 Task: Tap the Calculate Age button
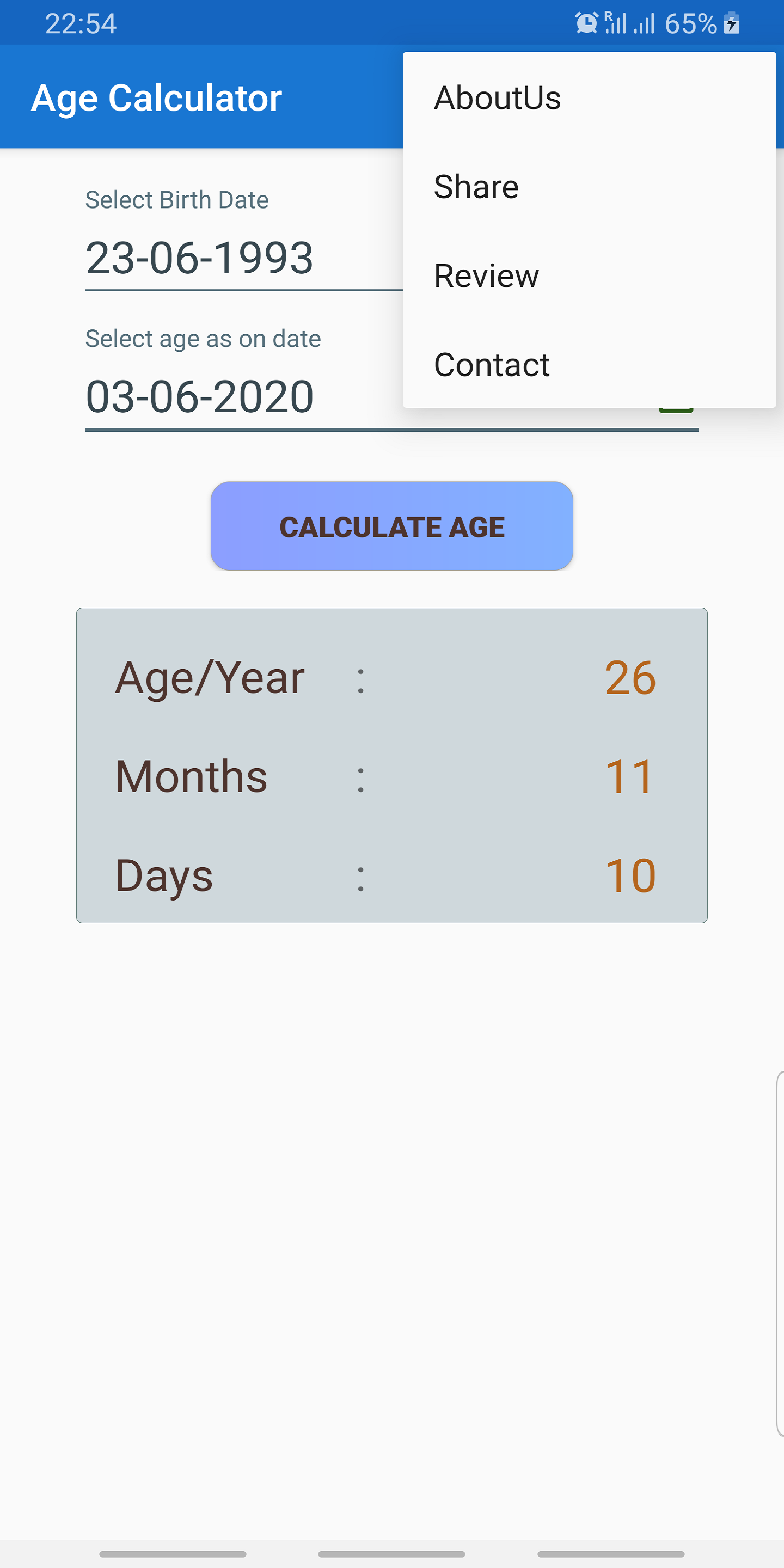click(x=391, y=526)
